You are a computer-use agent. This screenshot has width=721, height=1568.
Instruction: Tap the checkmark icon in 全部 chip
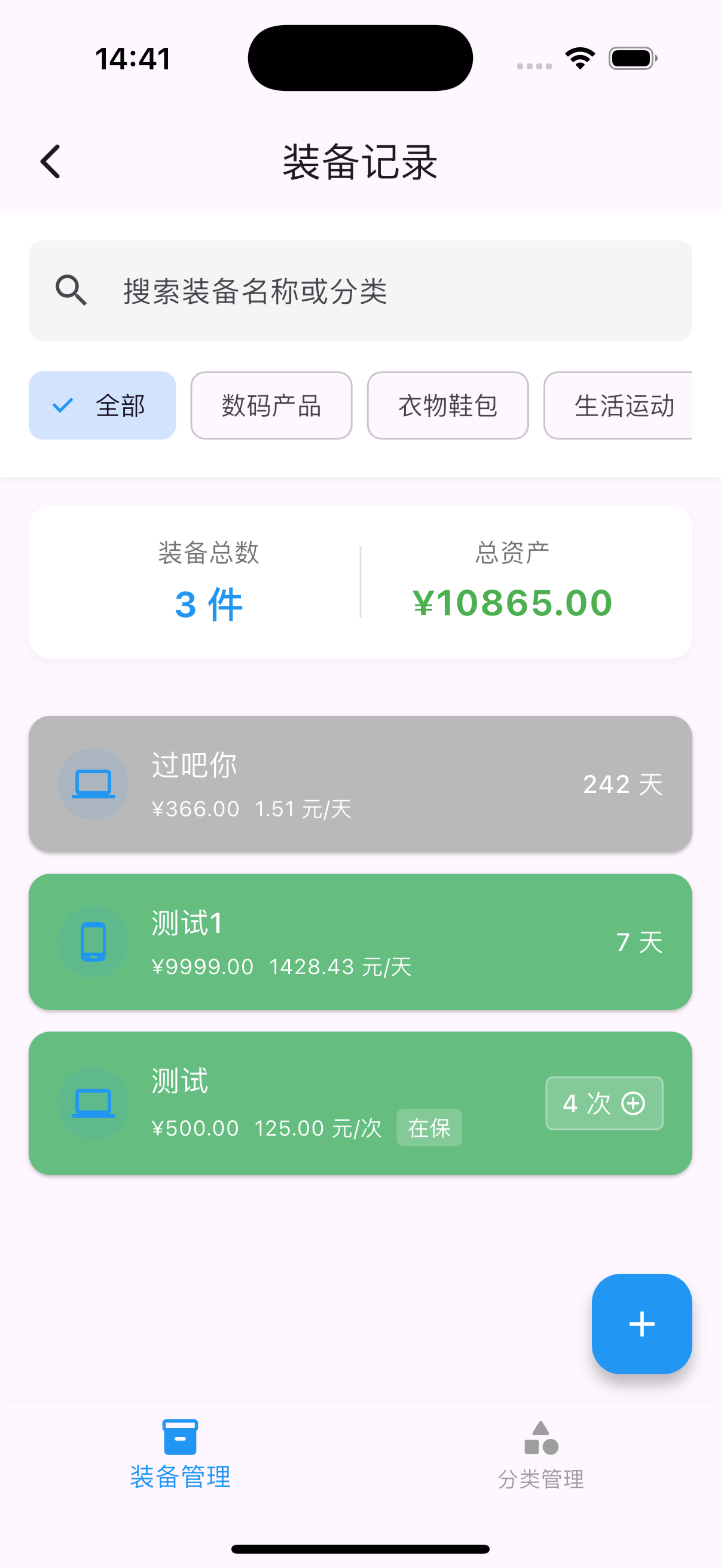point(62,404)
